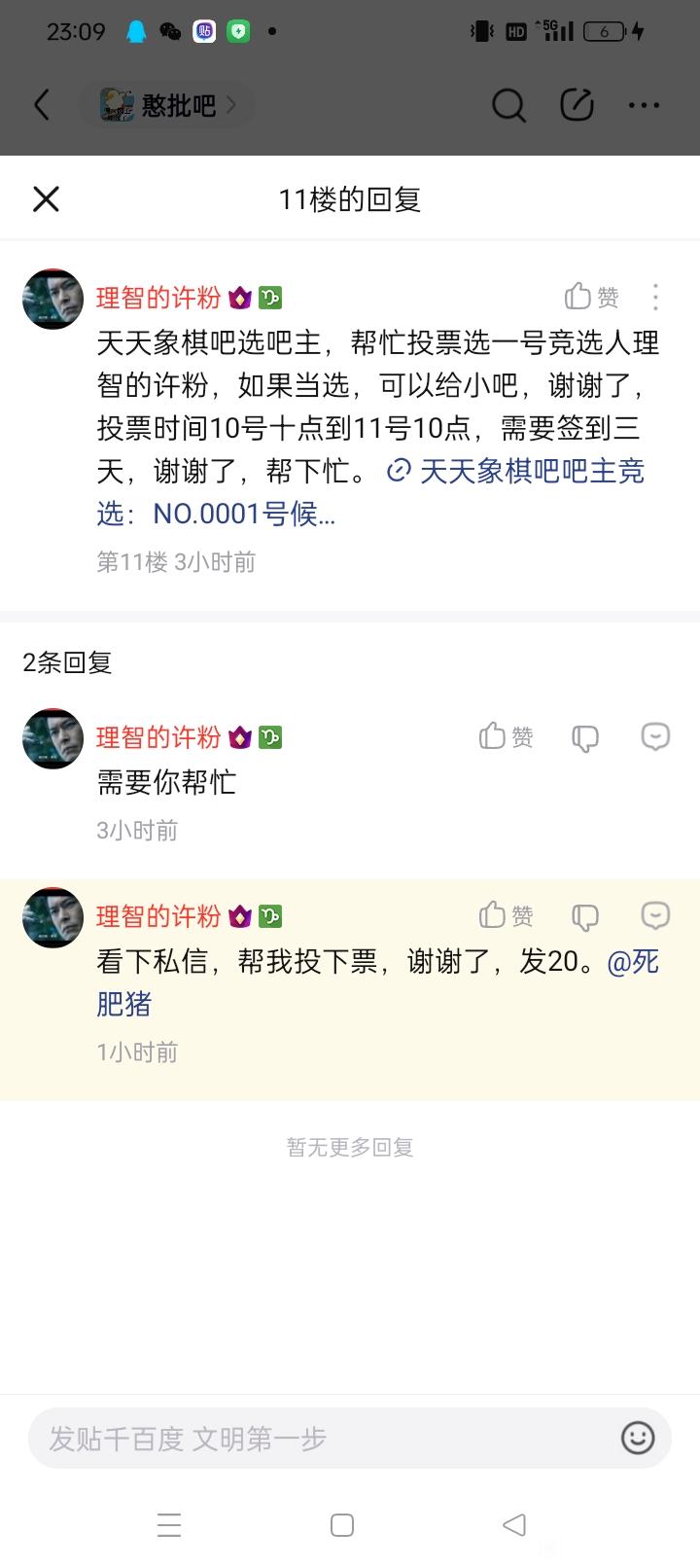
Task: Open the mentioned user @死肥猪
Action: pos(632,962)
